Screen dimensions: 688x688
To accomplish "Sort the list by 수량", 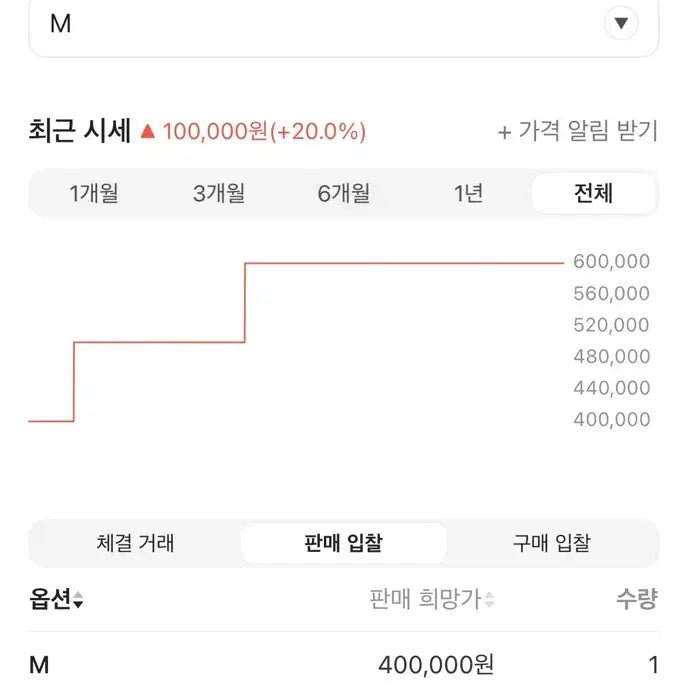I will 635,600.
